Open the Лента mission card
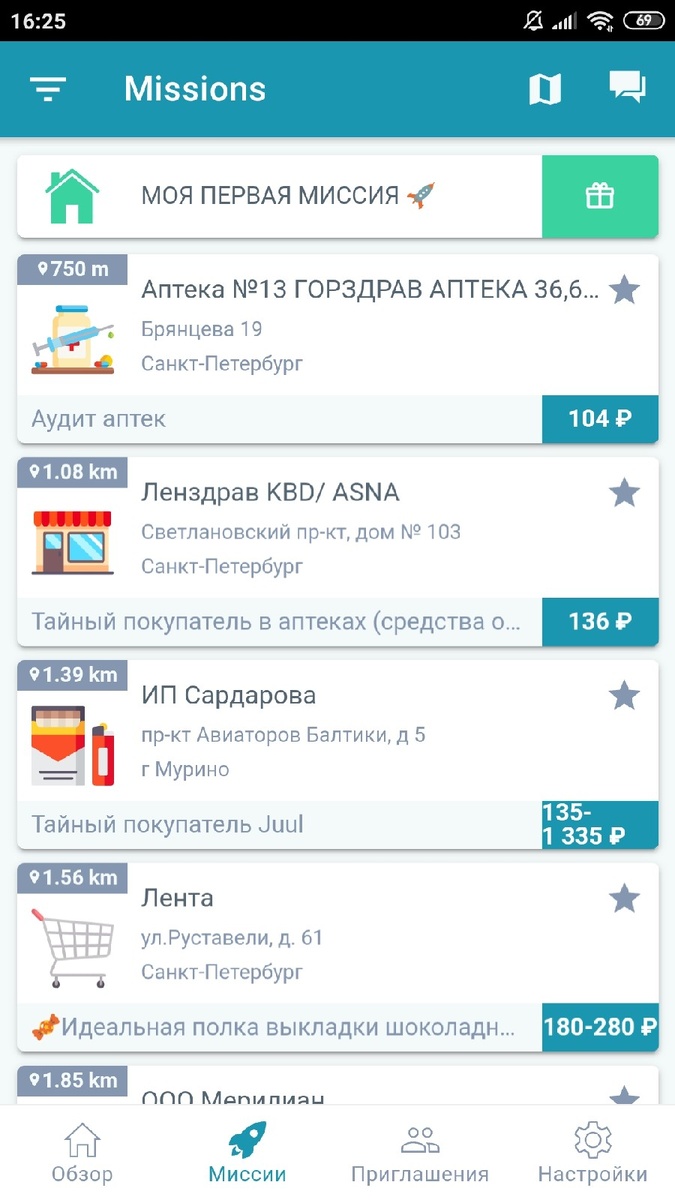Image resolution: width=675 pixels, height=1200 pixels. tap(338, 957)
